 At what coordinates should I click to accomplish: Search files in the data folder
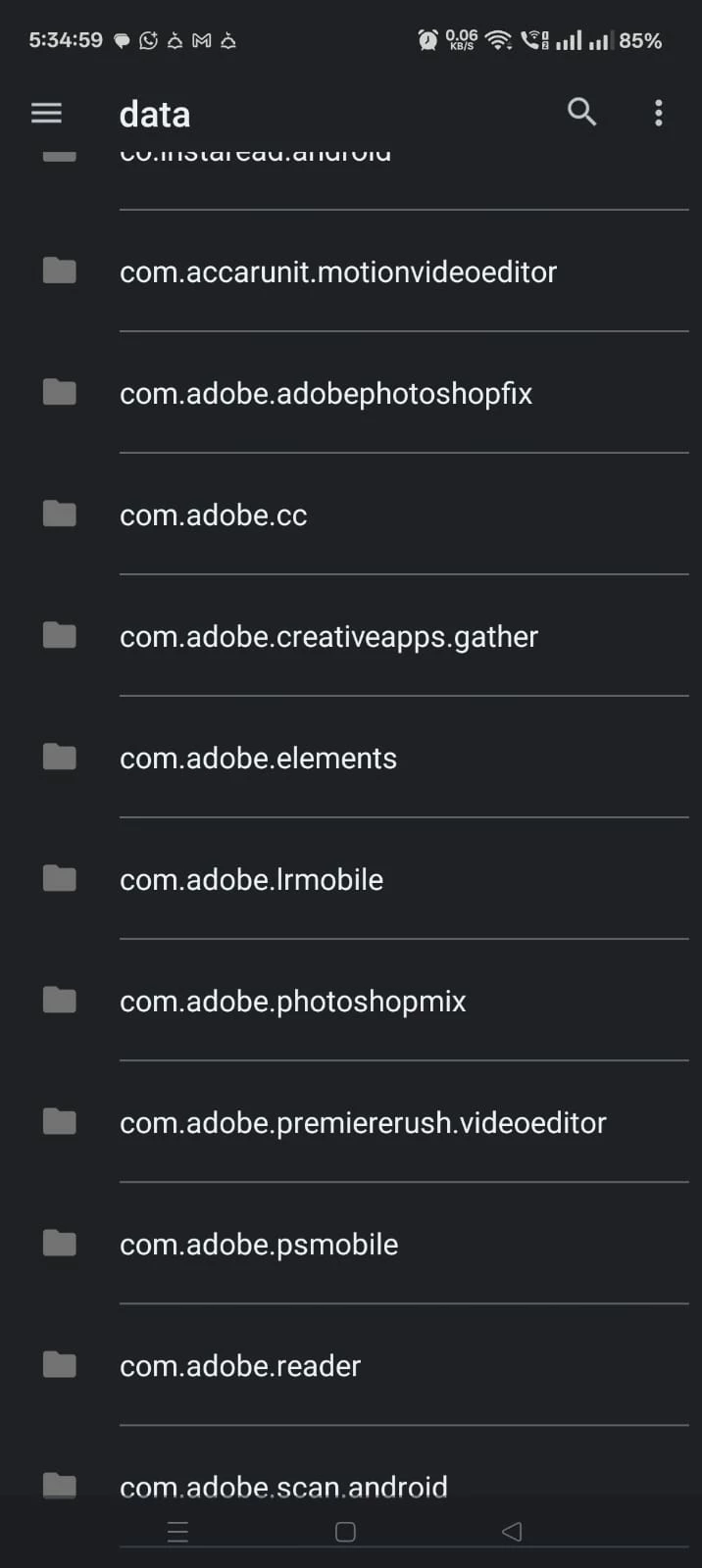[581, 113]
